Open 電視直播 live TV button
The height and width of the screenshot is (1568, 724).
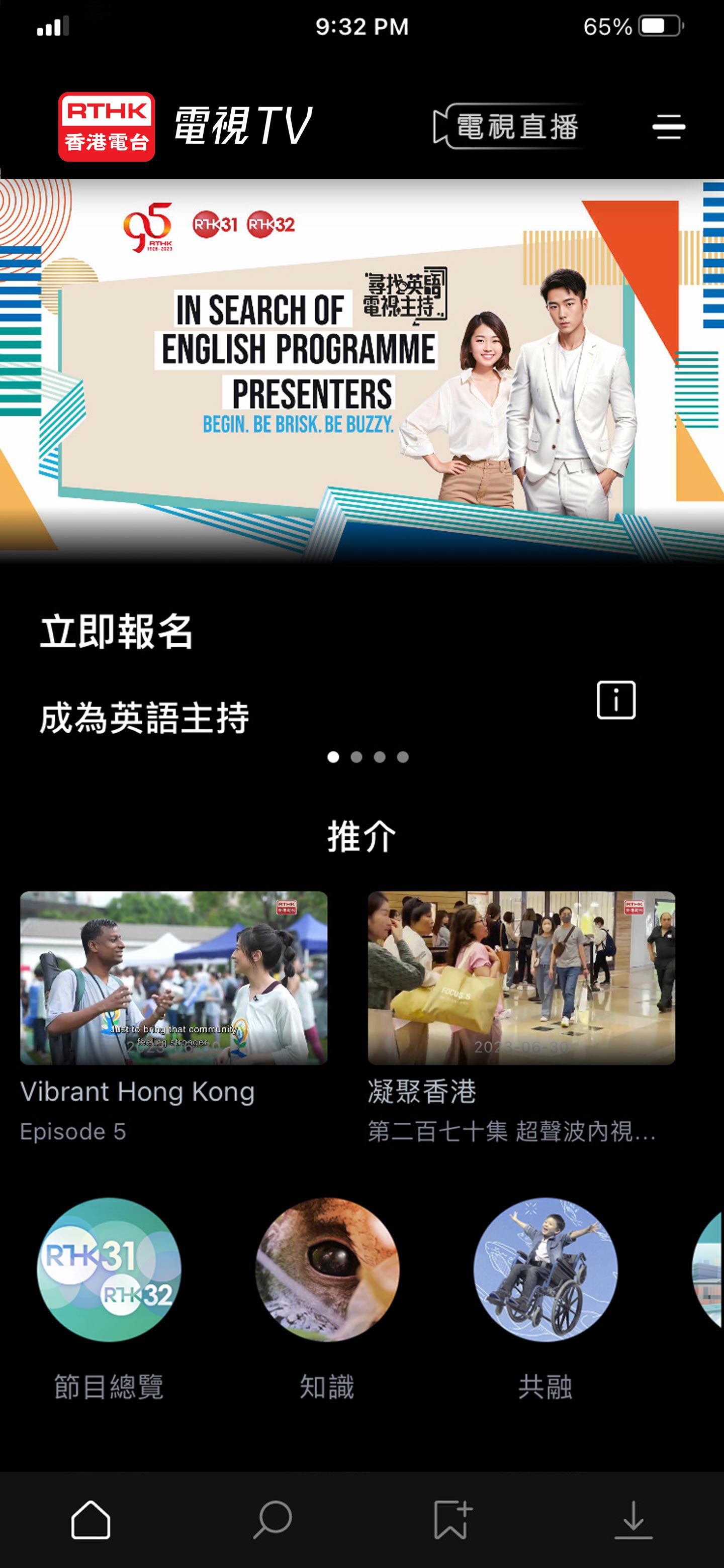point(507,127)
